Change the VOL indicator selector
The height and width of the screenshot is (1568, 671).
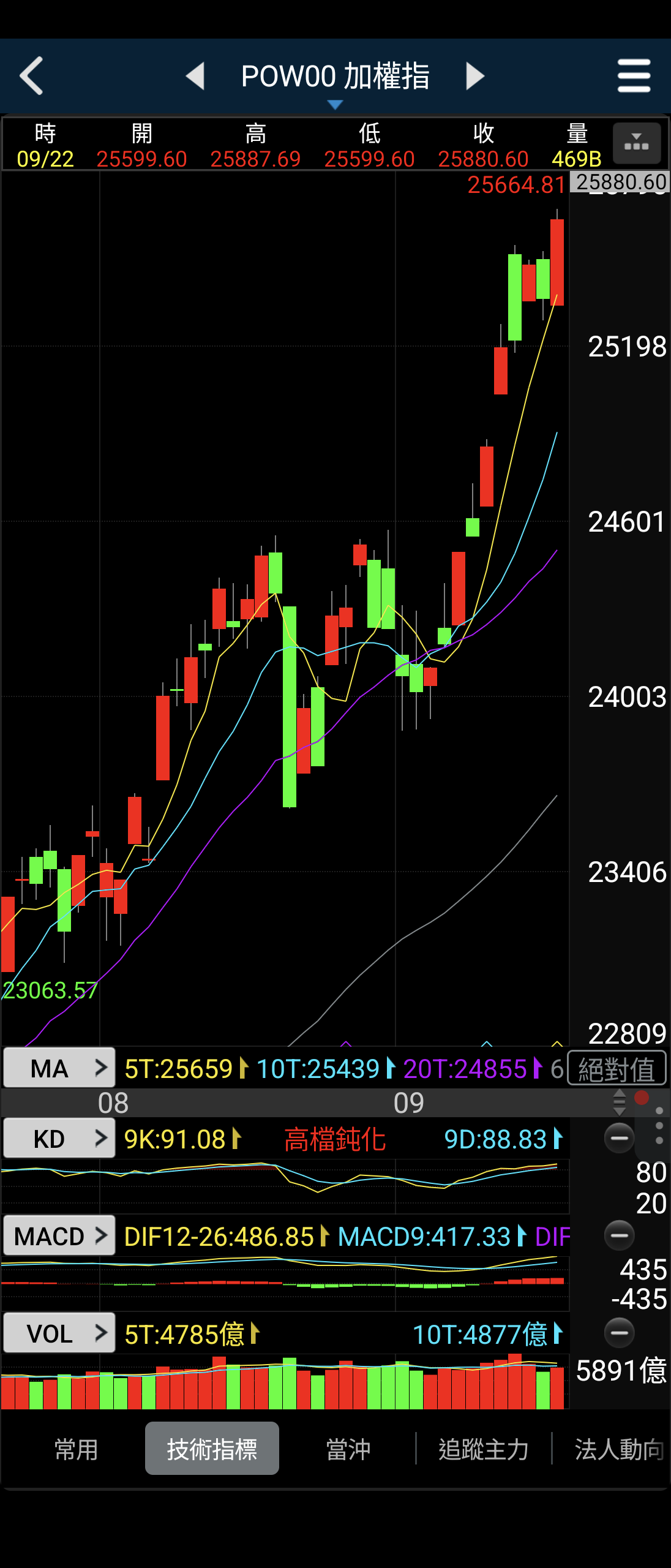tap(59, 1333)
